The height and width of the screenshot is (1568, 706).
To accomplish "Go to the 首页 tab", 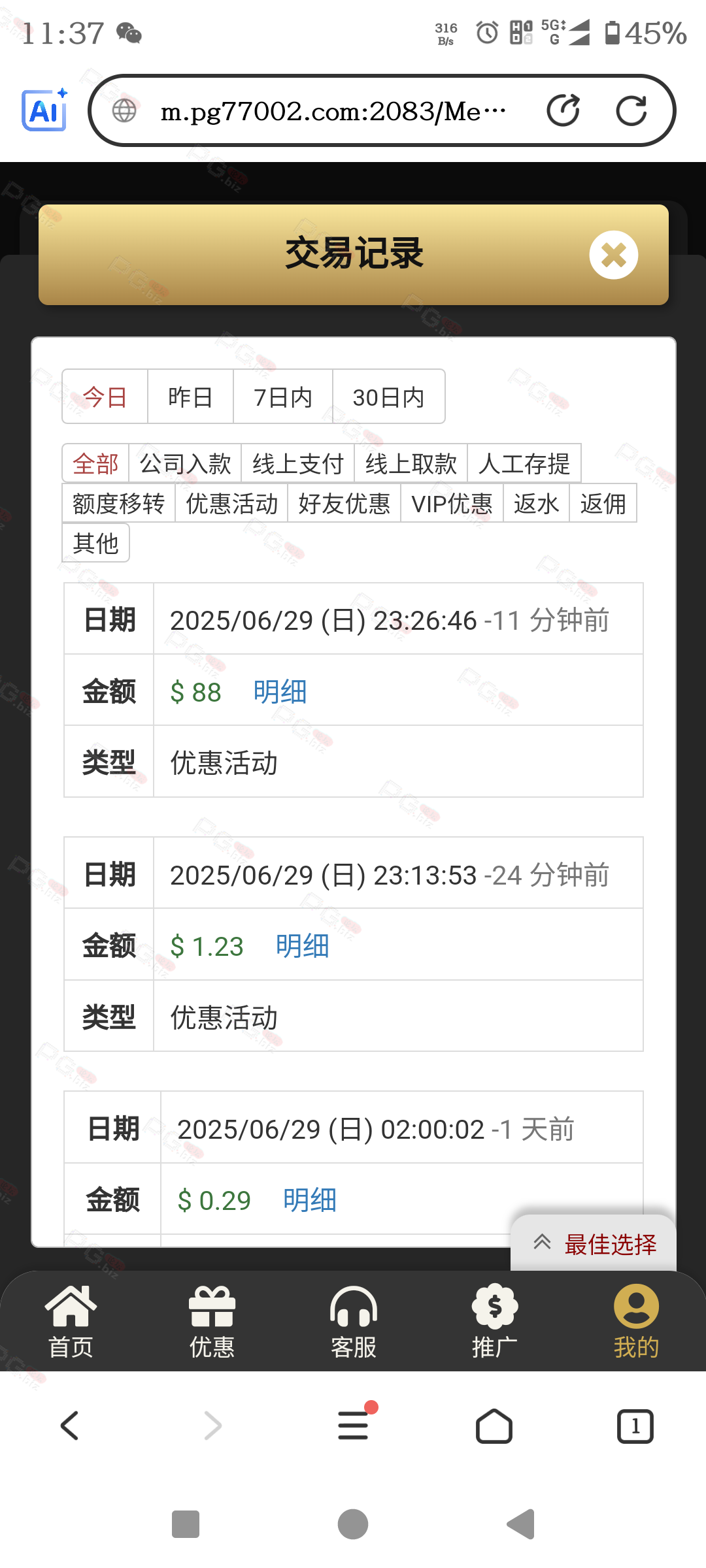I will click(71, 1321).
